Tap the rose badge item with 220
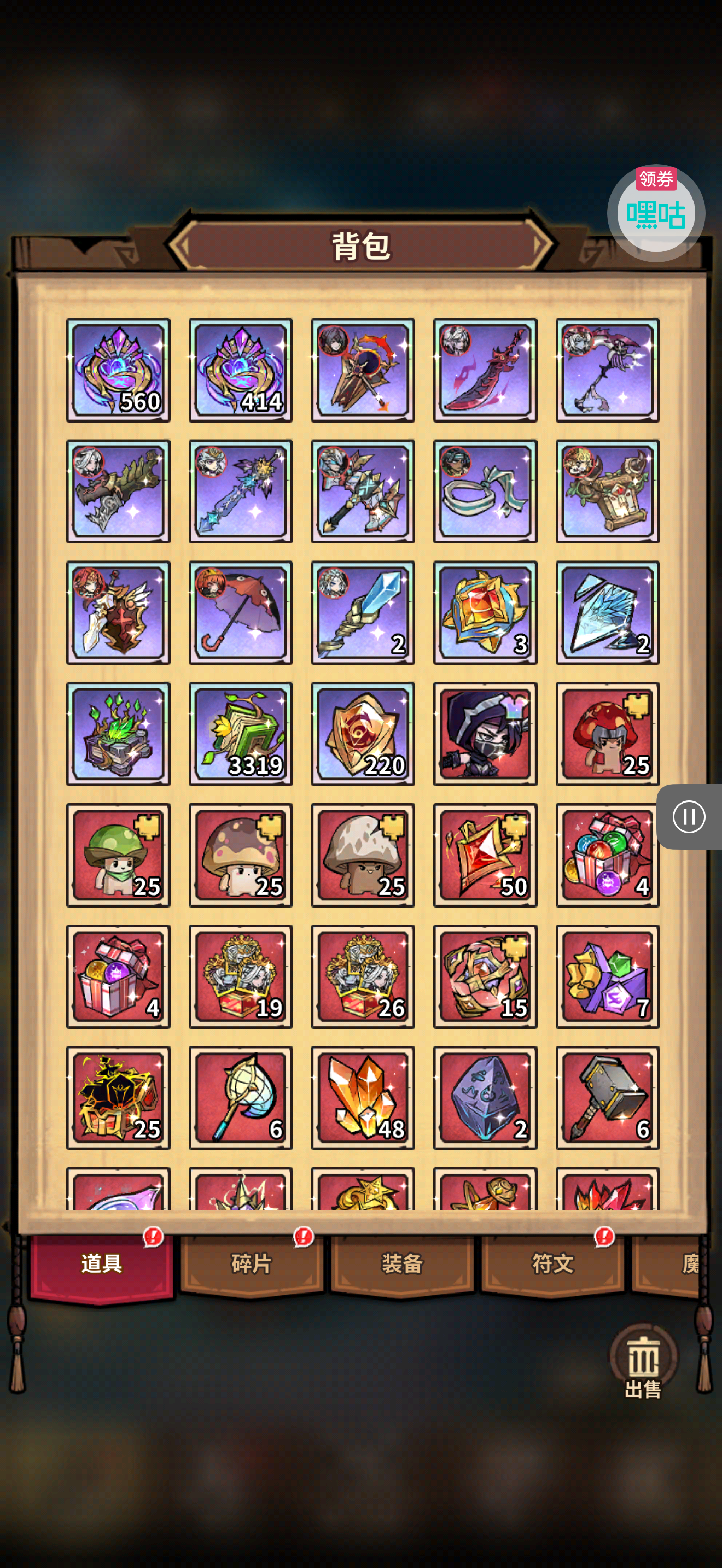The height and width of the screenshot is (1568, 722). click(x=363, y=734)
